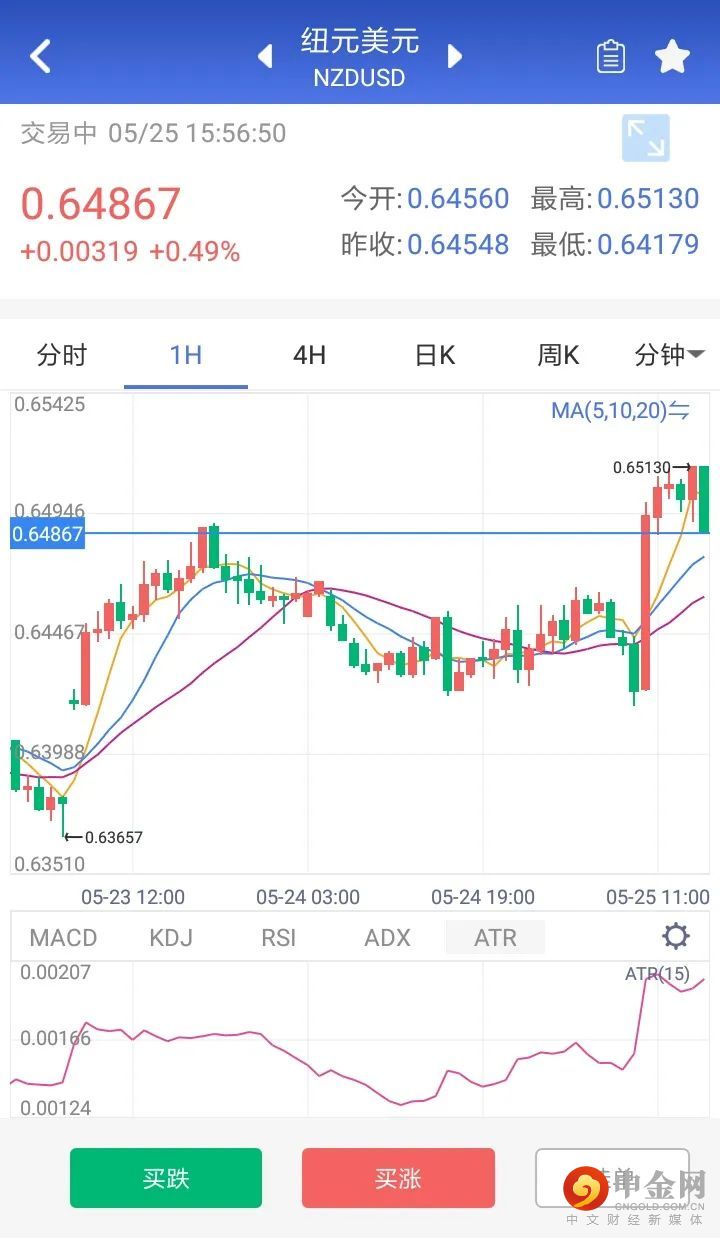
Task: Select the KDJ indicator
Action: click(x=171, y=938)
